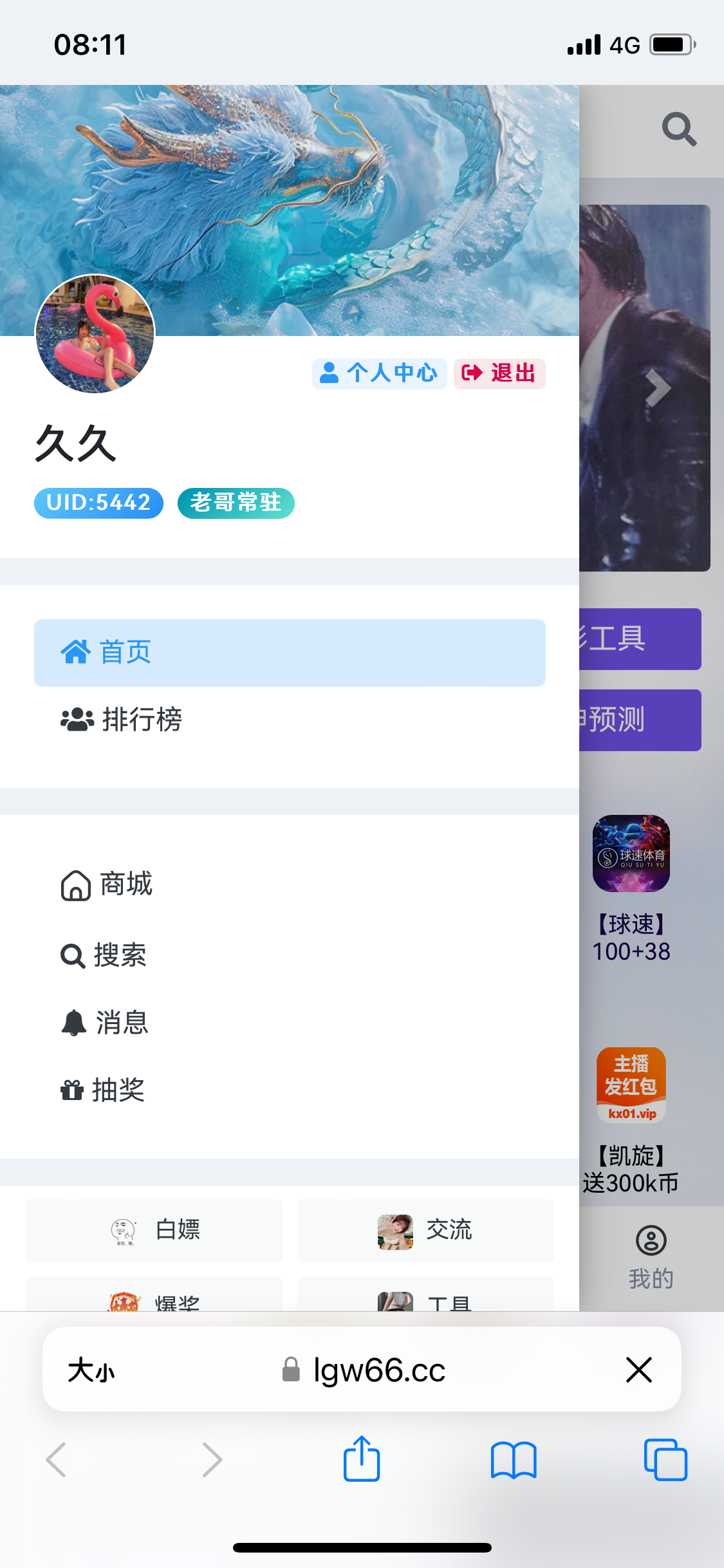This screenshot has height=1568, width=724.
Task: Open 消息 messages
Action: pos(104,1023)
